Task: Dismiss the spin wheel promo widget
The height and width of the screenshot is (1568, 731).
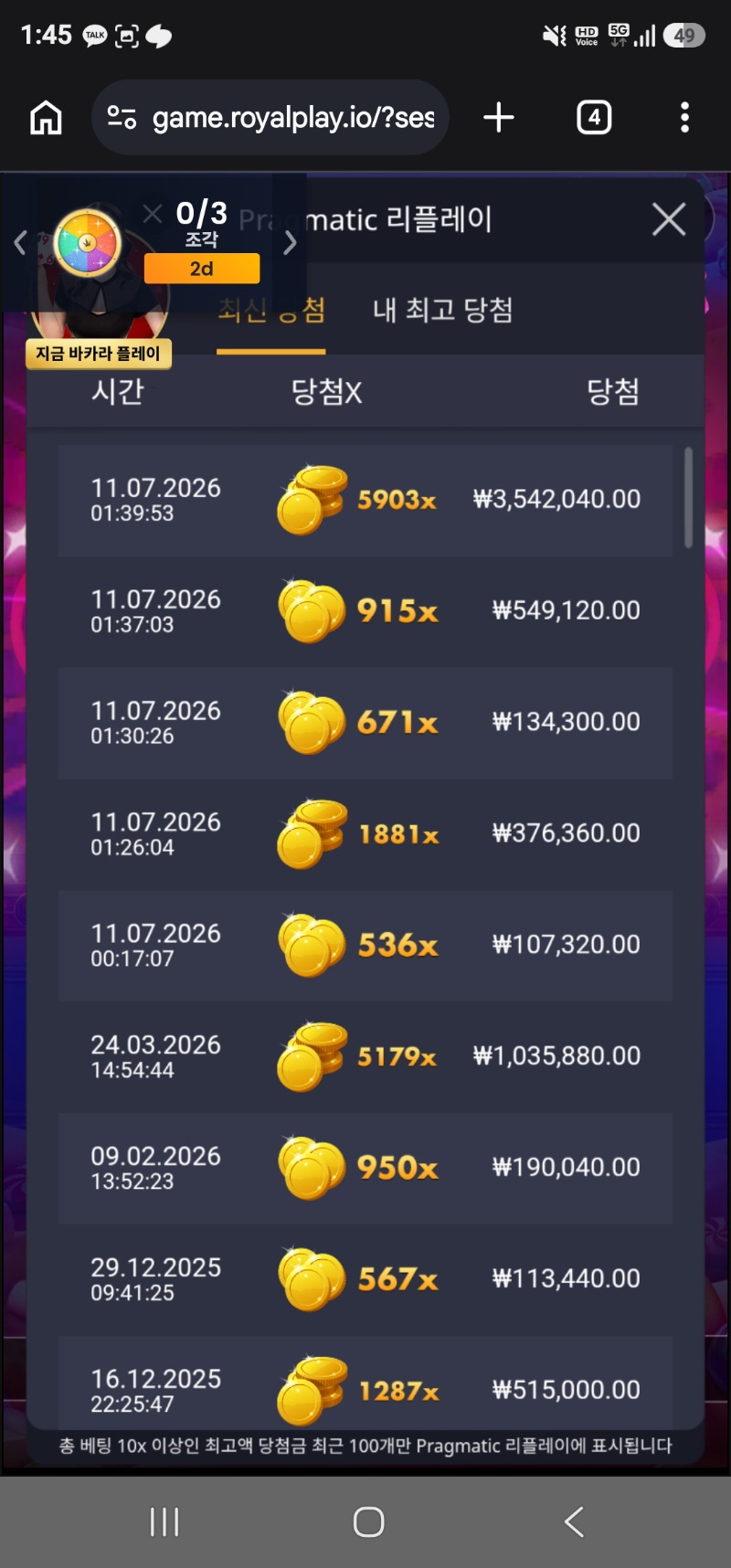Action: pyautogui.click(x=153, y=214)
